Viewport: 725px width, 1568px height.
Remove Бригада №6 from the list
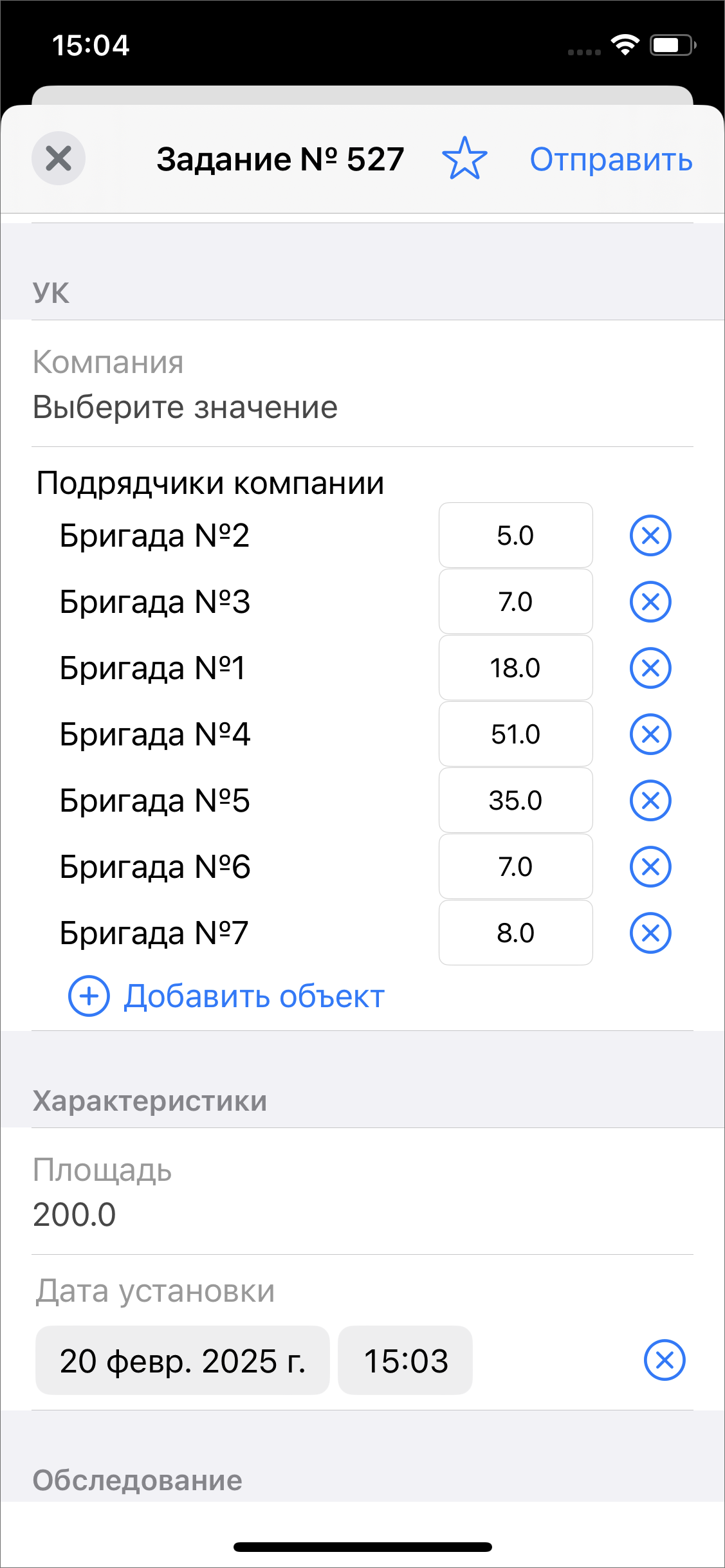[x=650, y=866]
